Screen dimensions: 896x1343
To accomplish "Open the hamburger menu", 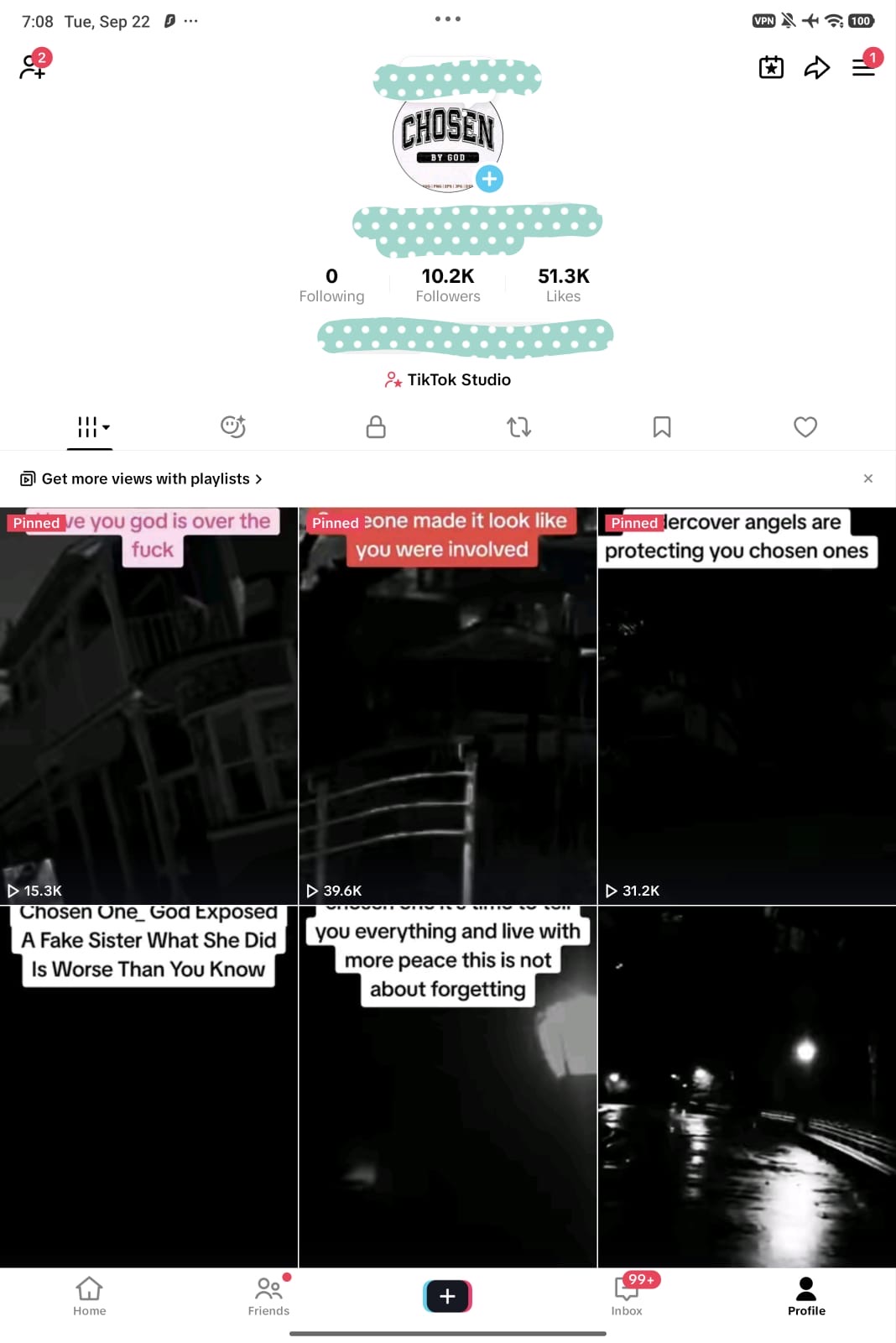I will click(864, 66).
